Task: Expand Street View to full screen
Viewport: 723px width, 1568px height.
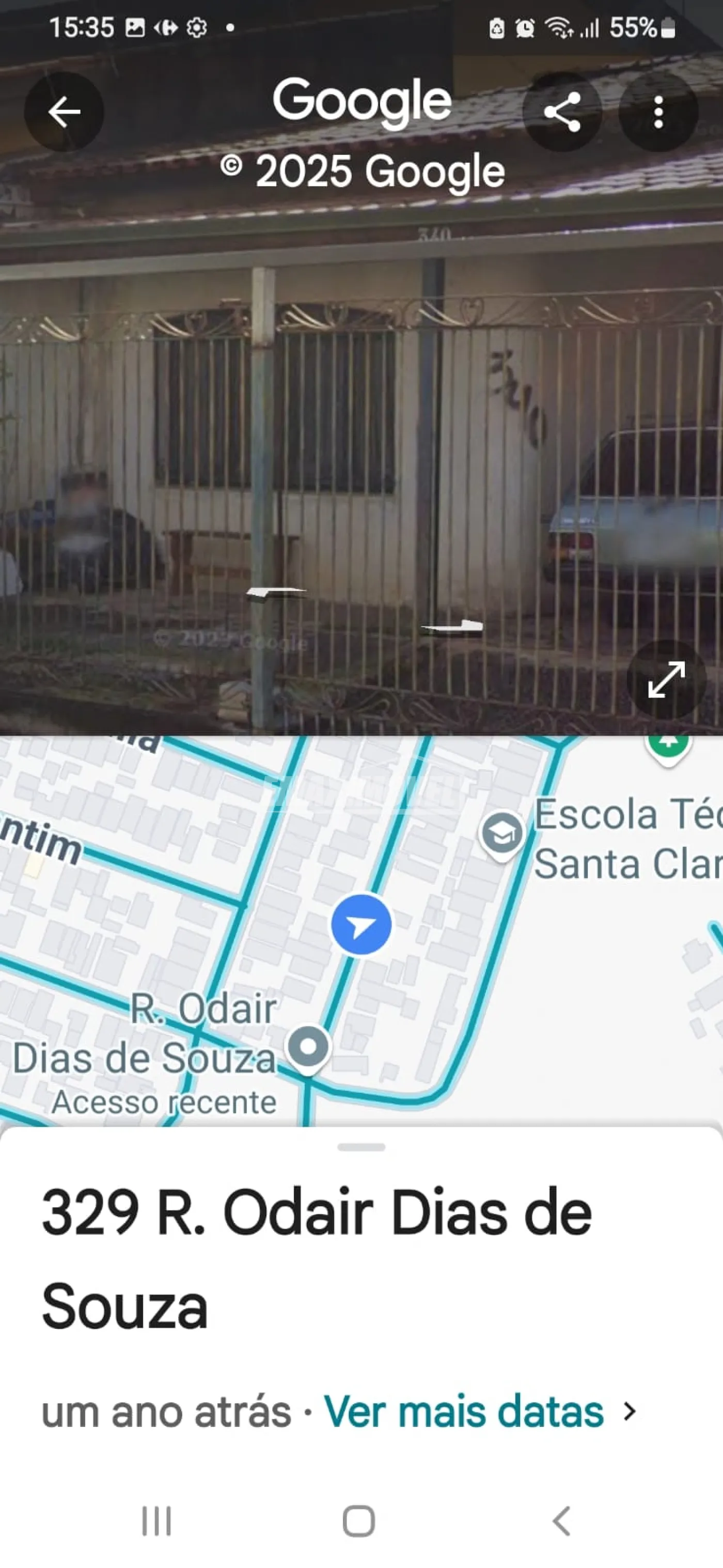Action: (666, 679)
